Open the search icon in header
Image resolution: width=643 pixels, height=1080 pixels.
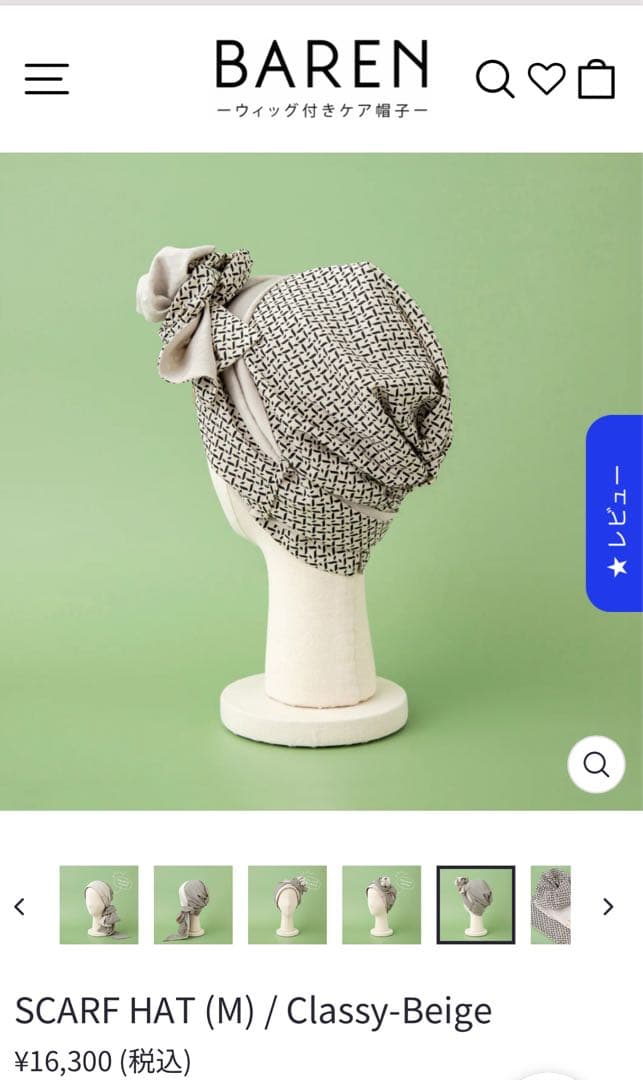click(x=493, y=78)
